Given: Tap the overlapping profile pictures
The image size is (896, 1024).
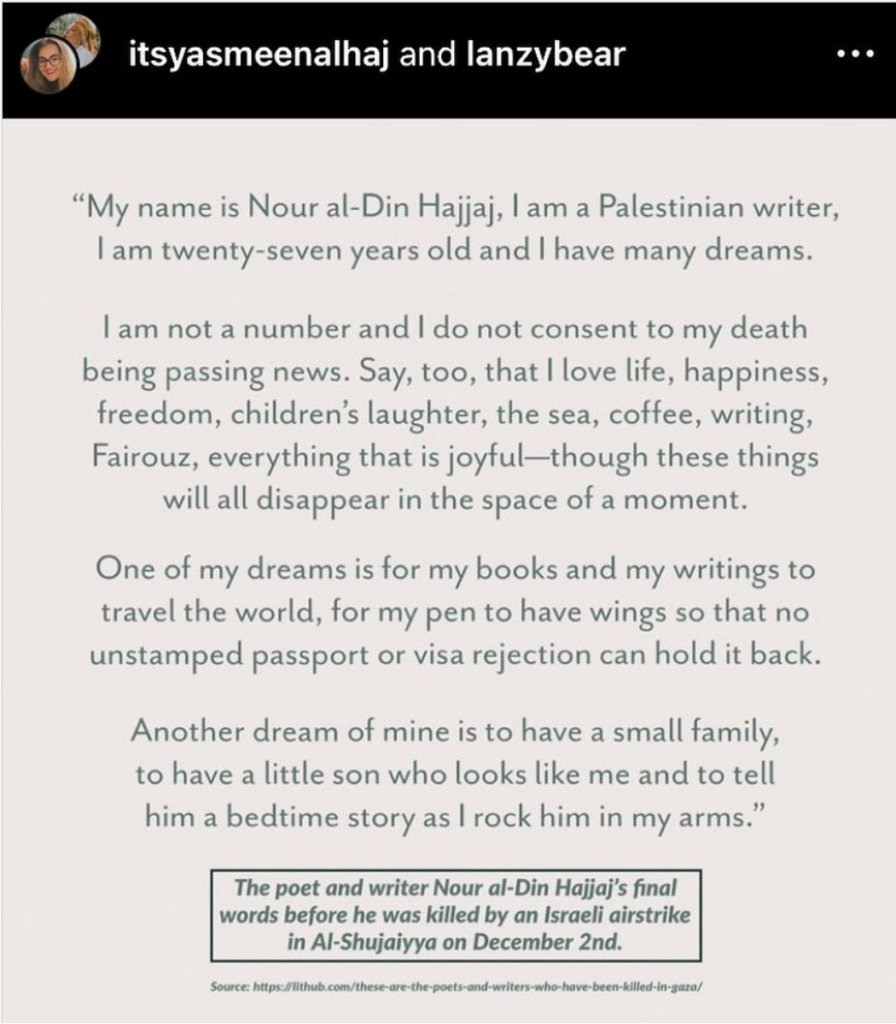Looking at the screenshot, I should click(x=58, y=54).
